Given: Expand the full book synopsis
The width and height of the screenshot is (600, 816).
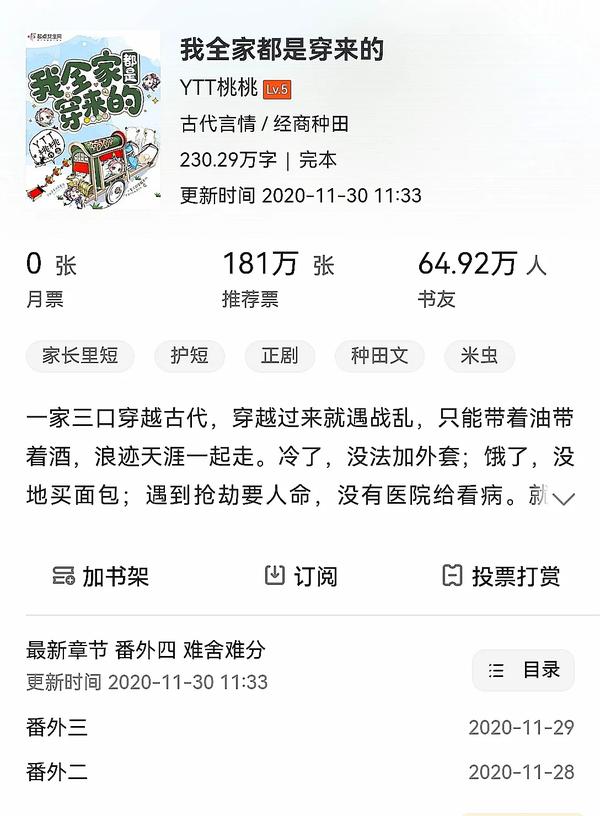Looking at the screenshot, I should point(563,497).
